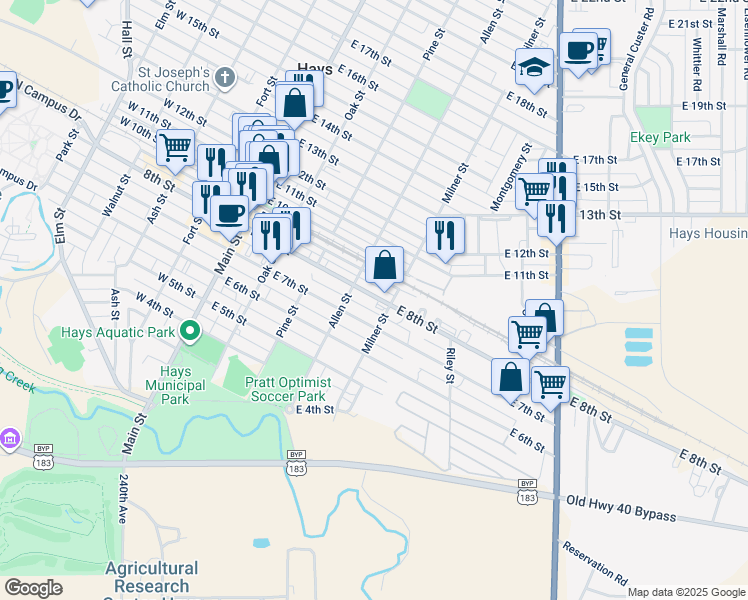Open the Google logo link
This screenshot has width=748, height=600.
coord(33,588)
